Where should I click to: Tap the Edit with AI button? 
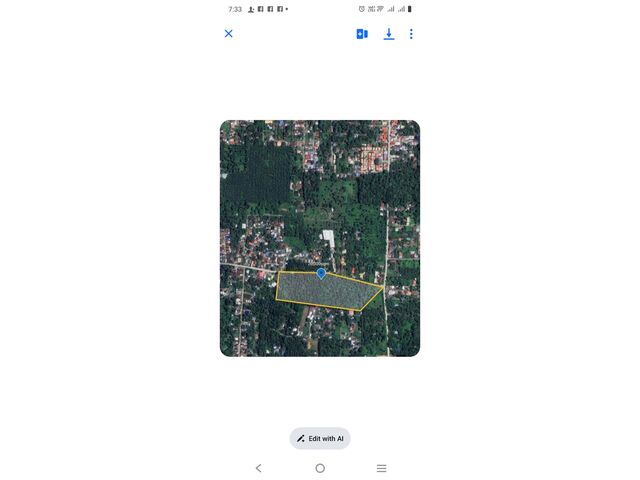tap(320, 438)
